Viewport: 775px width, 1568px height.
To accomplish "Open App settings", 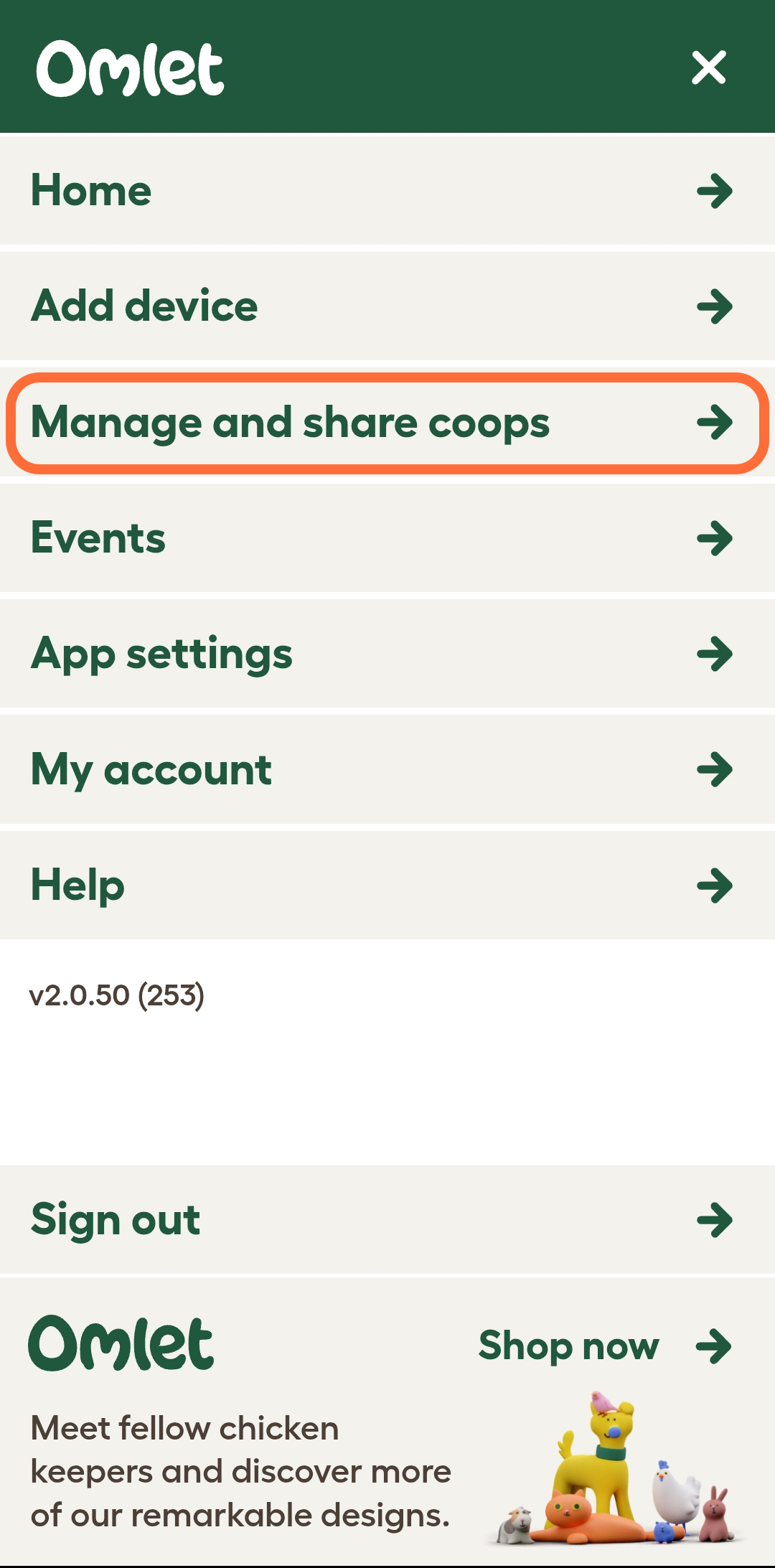I will click(387, 654).
